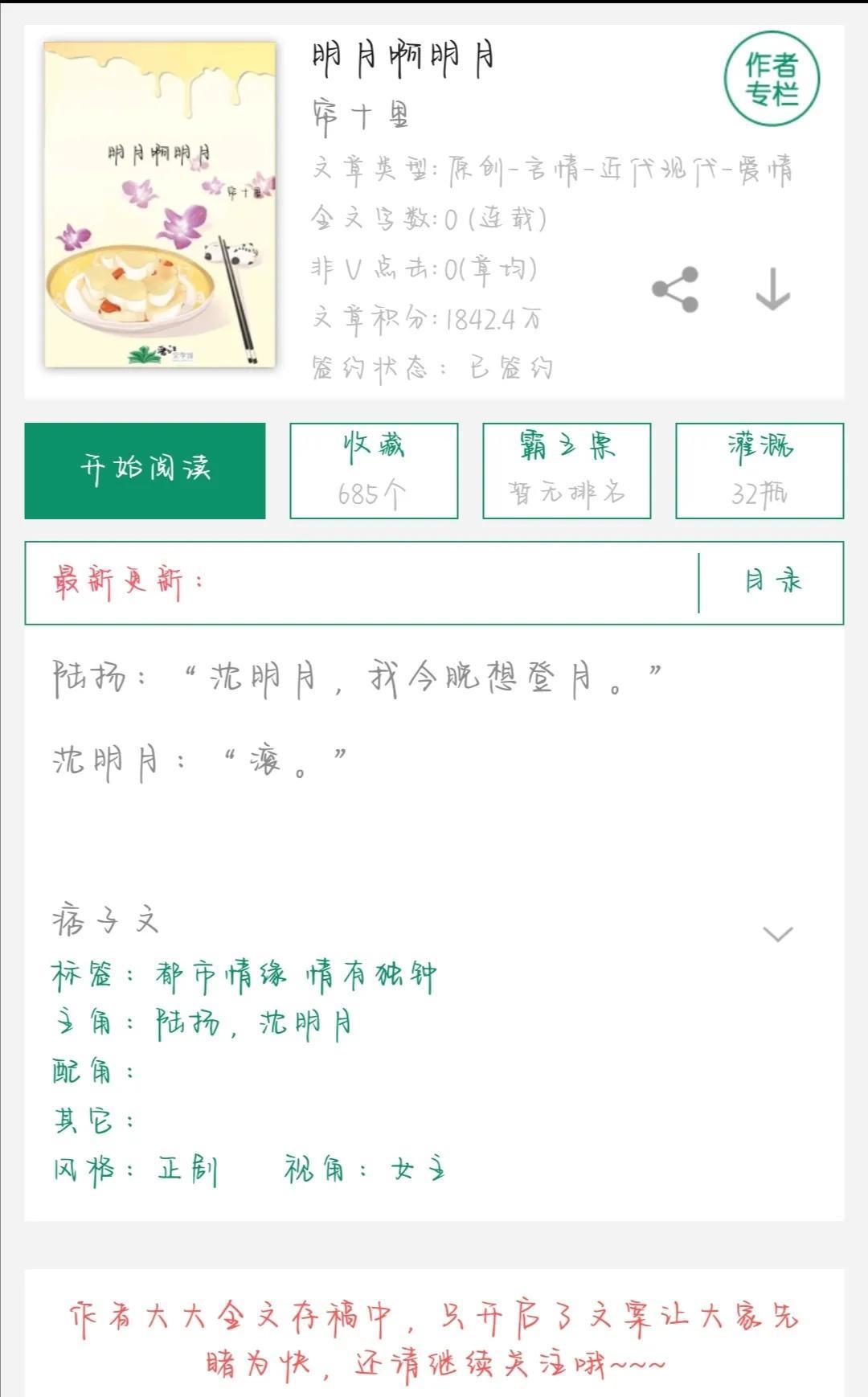Image resolution: width=868 pixels, height=1397 pixels.
Task: Add the novel via 收藏
Action: 374,470
